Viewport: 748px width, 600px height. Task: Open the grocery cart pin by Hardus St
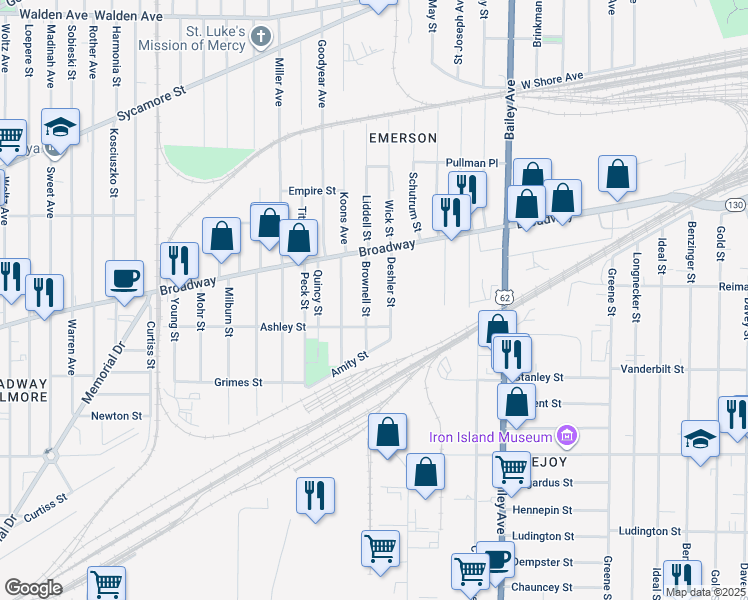tap(511, 467)
